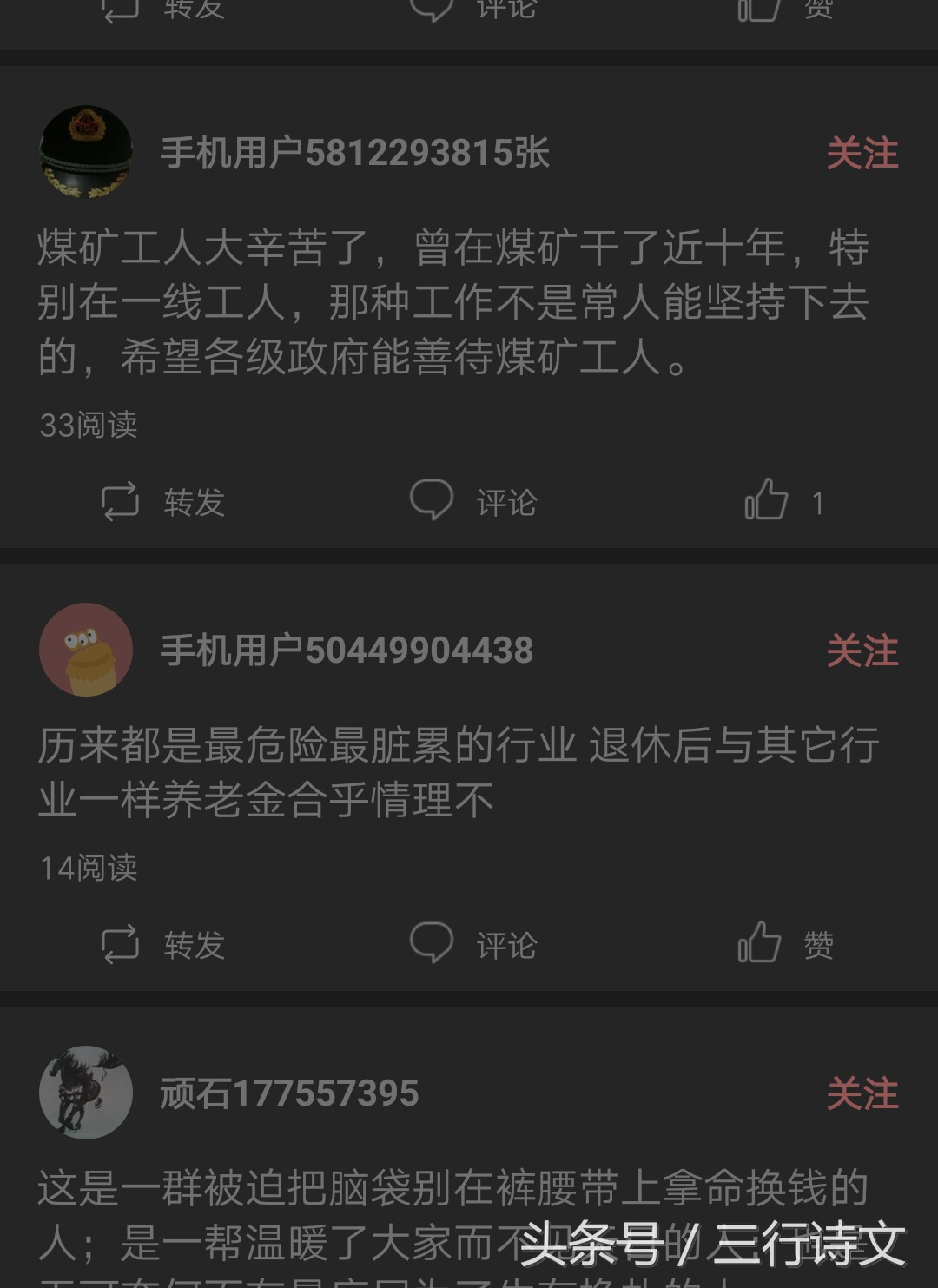Viewport: 938px width, 1288px height.
Task: Tap 评论 text under the second comment
Action: coord(505,945)
